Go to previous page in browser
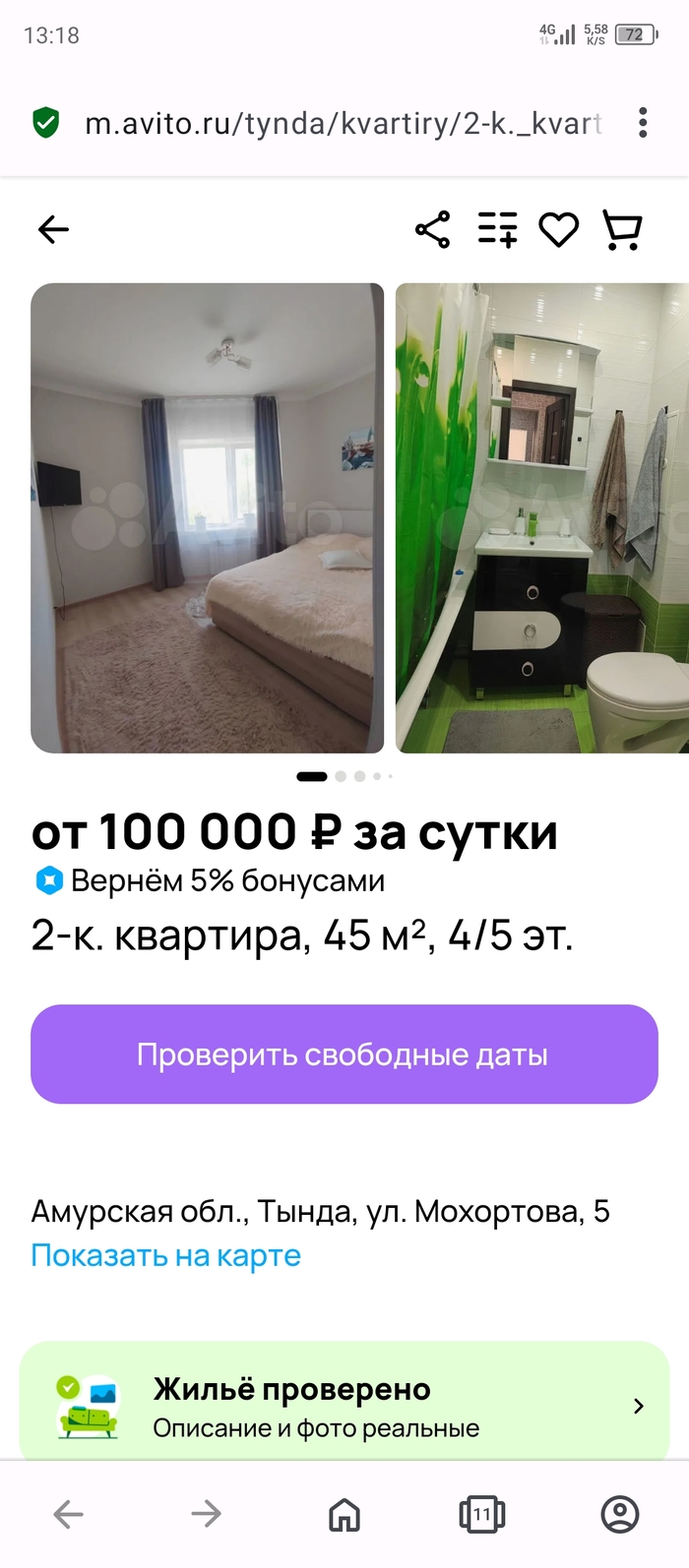Image resolution: width=689 pixels, height=1568 pixels. 68,1514
